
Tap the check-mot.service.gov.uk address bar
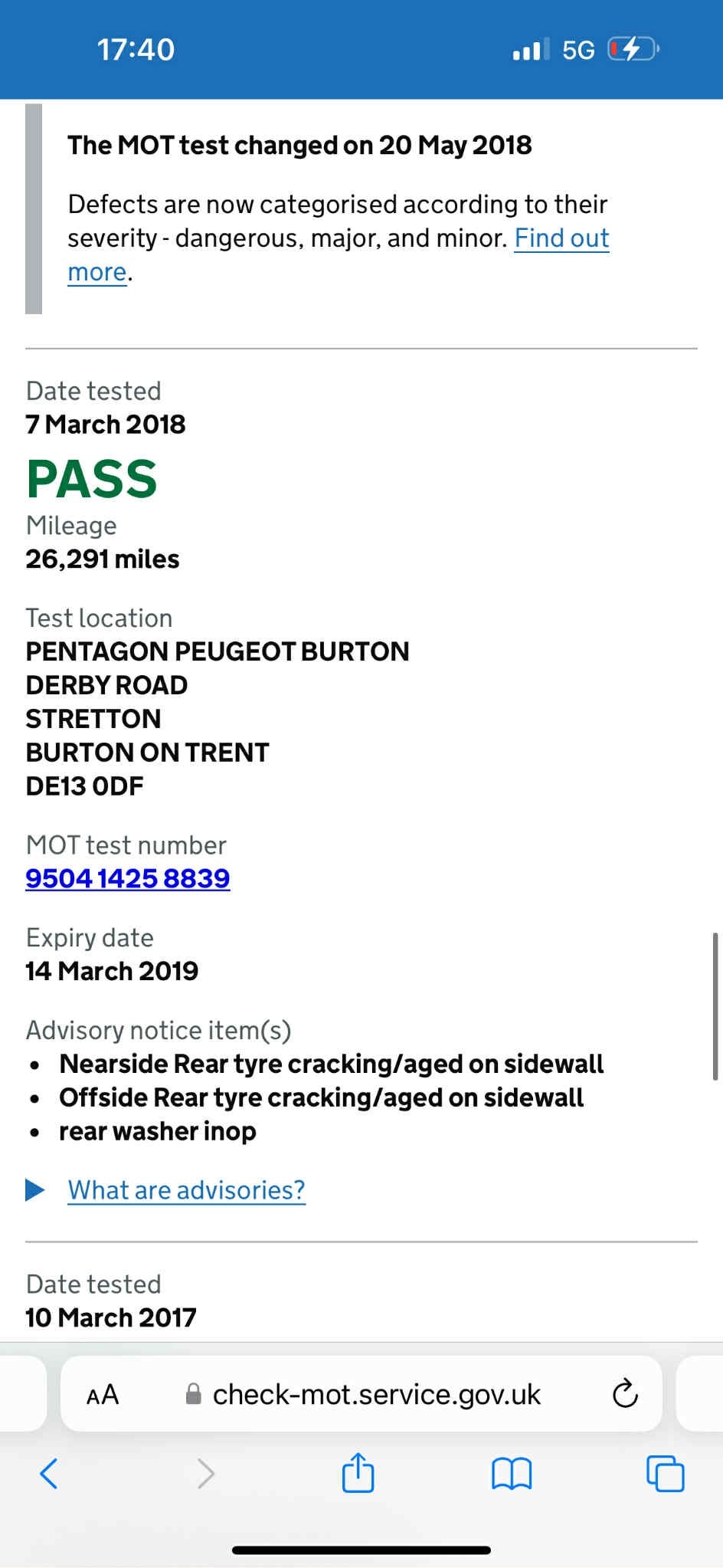375,1395
